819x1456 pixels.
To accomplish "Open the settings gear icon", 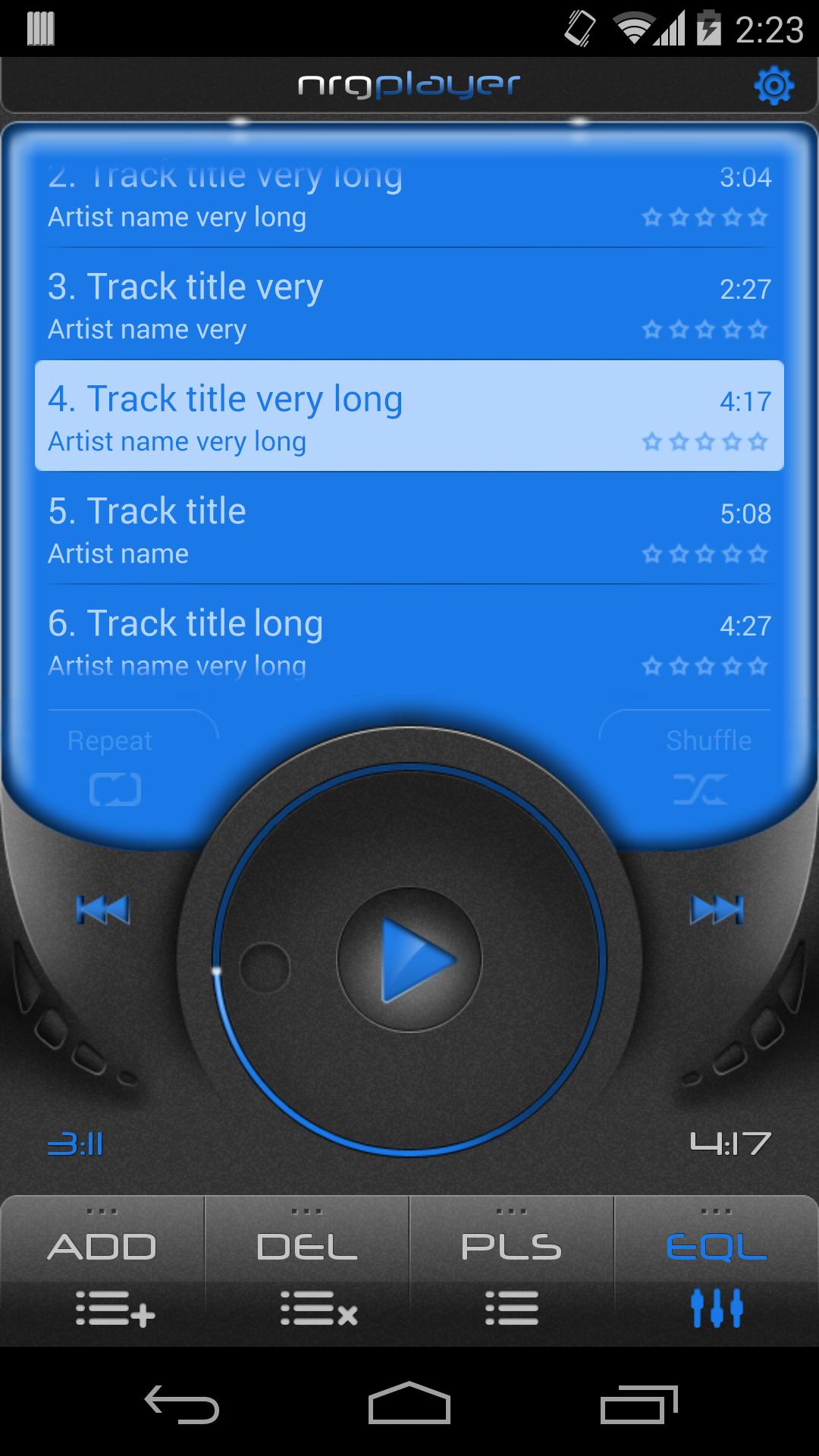I will tap(773, 85).
